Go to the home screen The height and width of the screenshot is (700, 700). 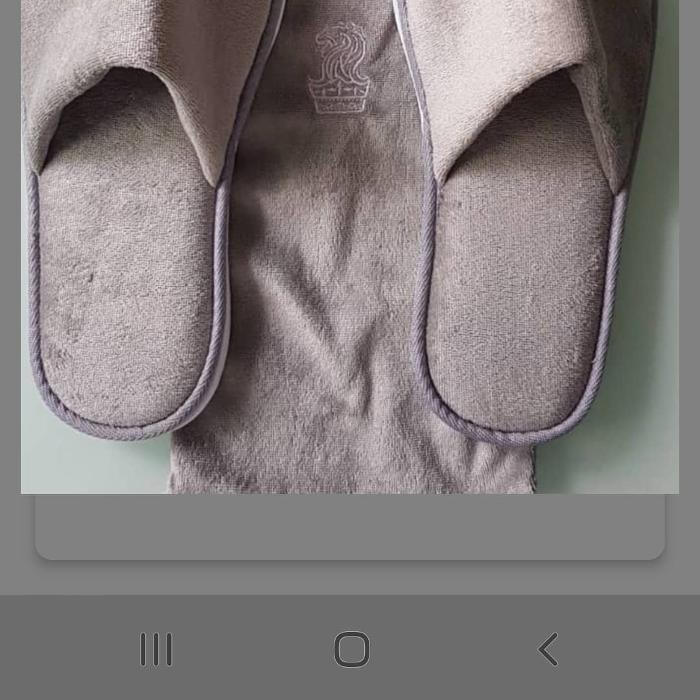(x=351, y=649)
